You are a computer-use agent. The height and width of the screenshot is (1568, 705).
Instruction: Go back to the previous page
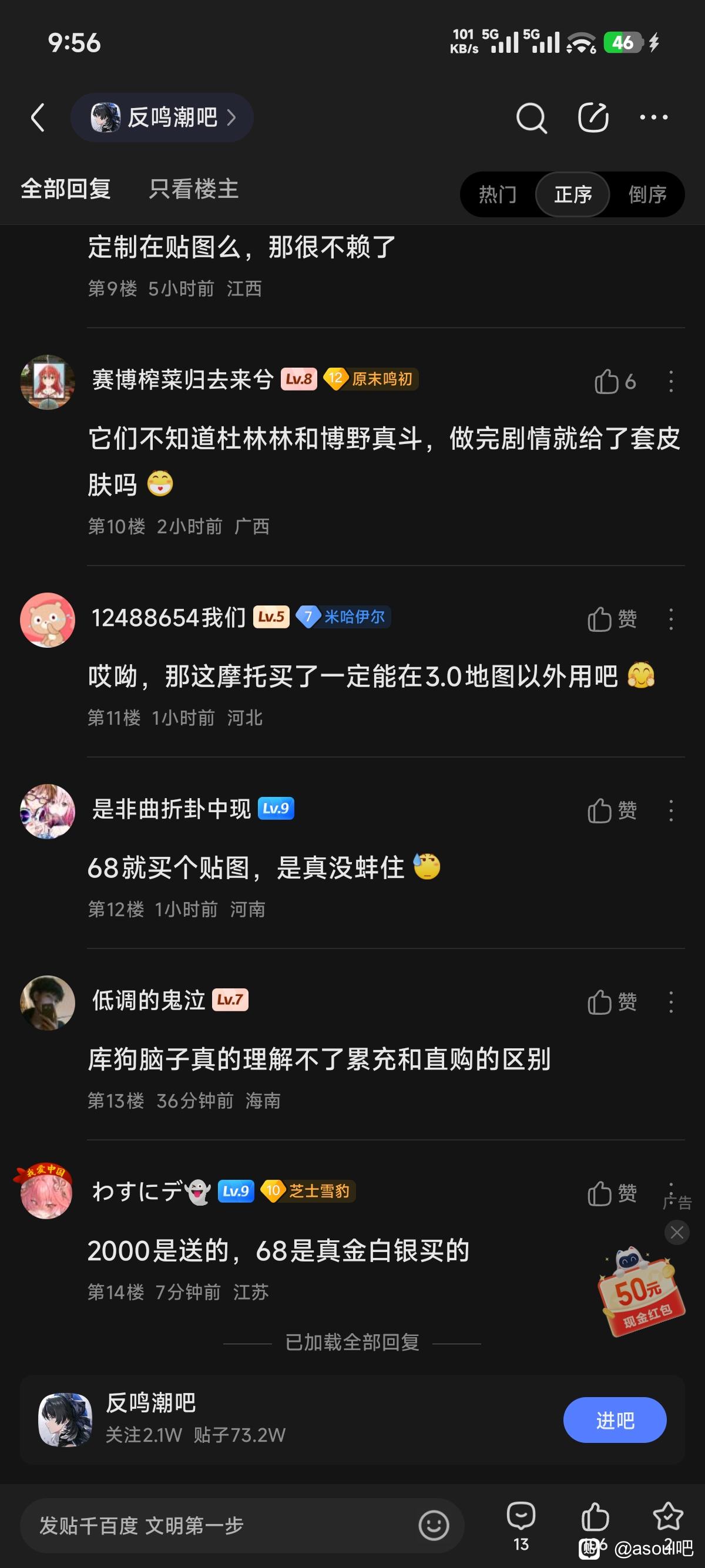pyautogui.click(x=38, y=117)
